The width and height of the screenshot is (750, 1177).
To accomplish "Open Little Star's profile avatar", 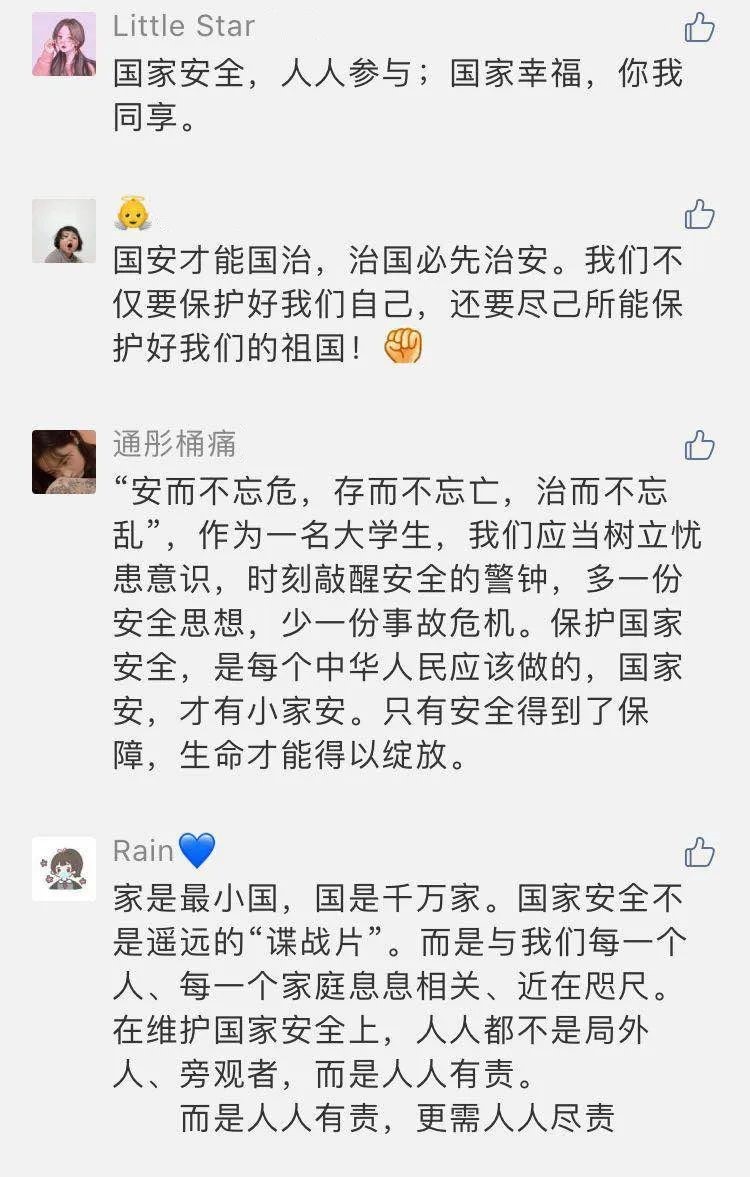I will pyautogui.click(x=64, y=44).
